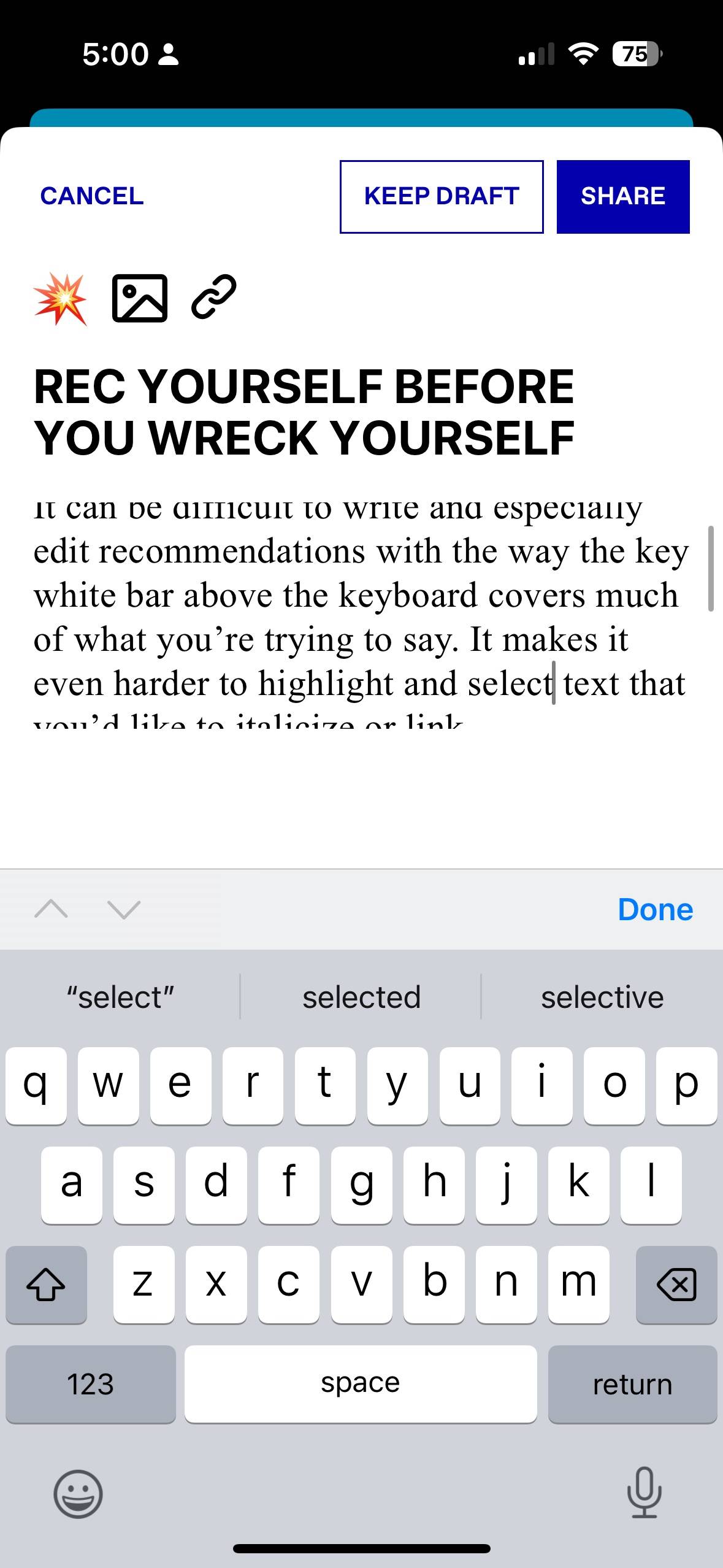Choose the "selective" suggestion
Screen dimensions: 723x1568
602,997
